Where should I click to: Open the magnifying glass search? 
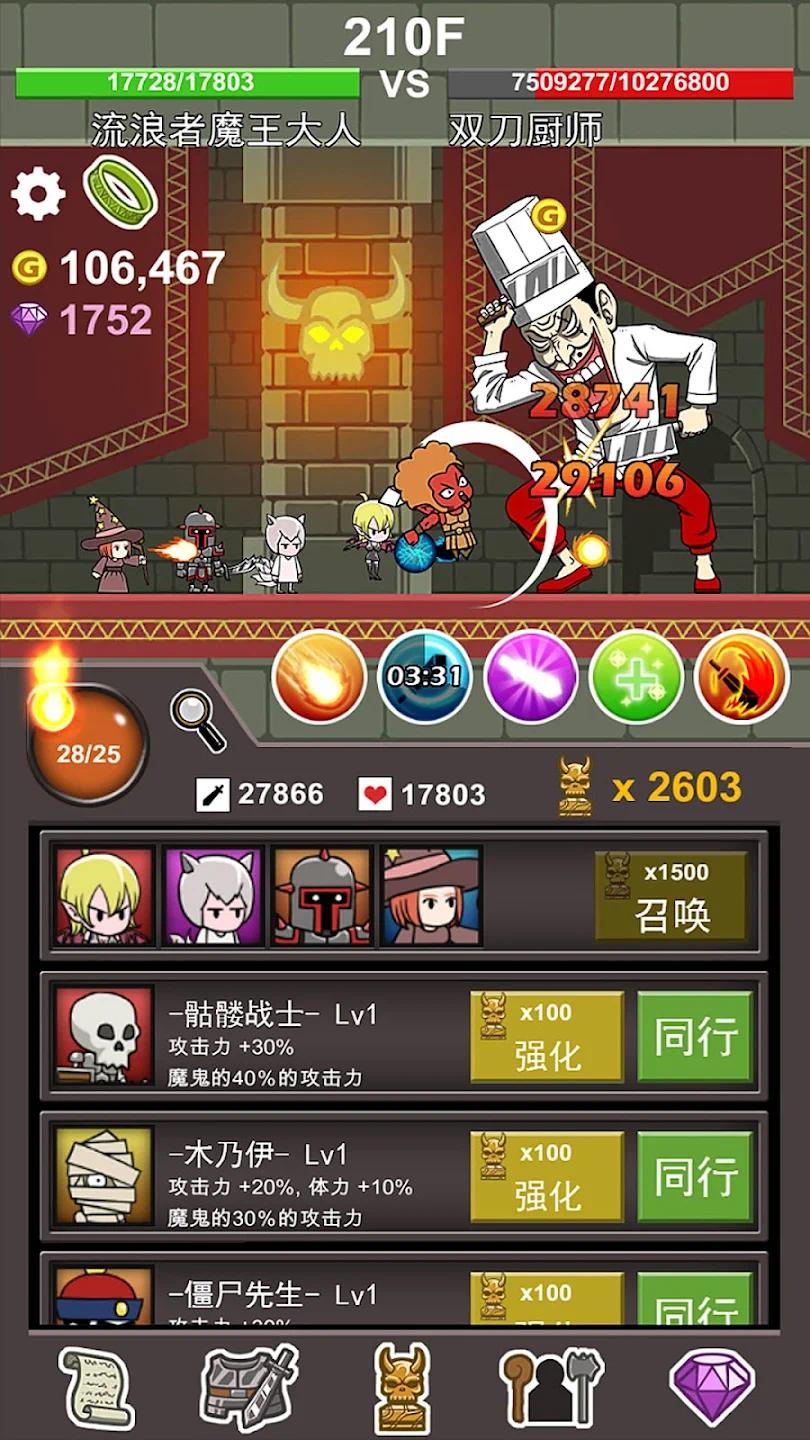[198, 719]
